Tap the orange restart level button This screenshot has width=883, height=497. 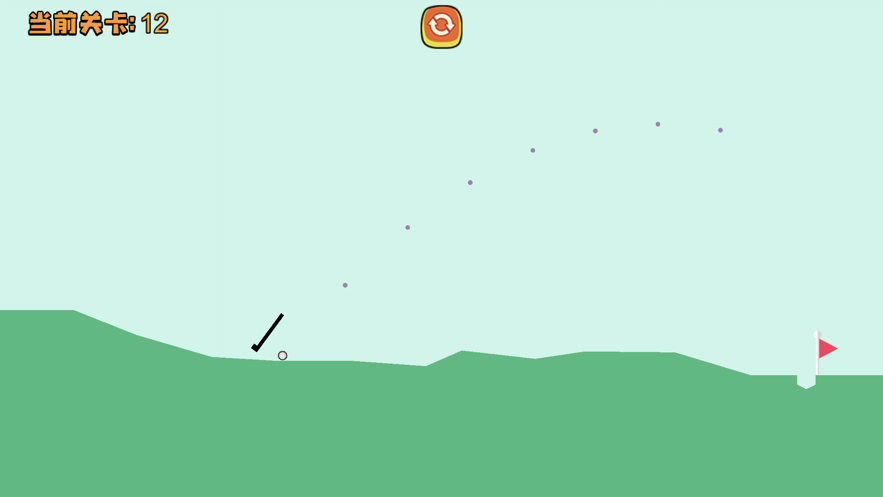pyautogui.click(x=441, y=27)
